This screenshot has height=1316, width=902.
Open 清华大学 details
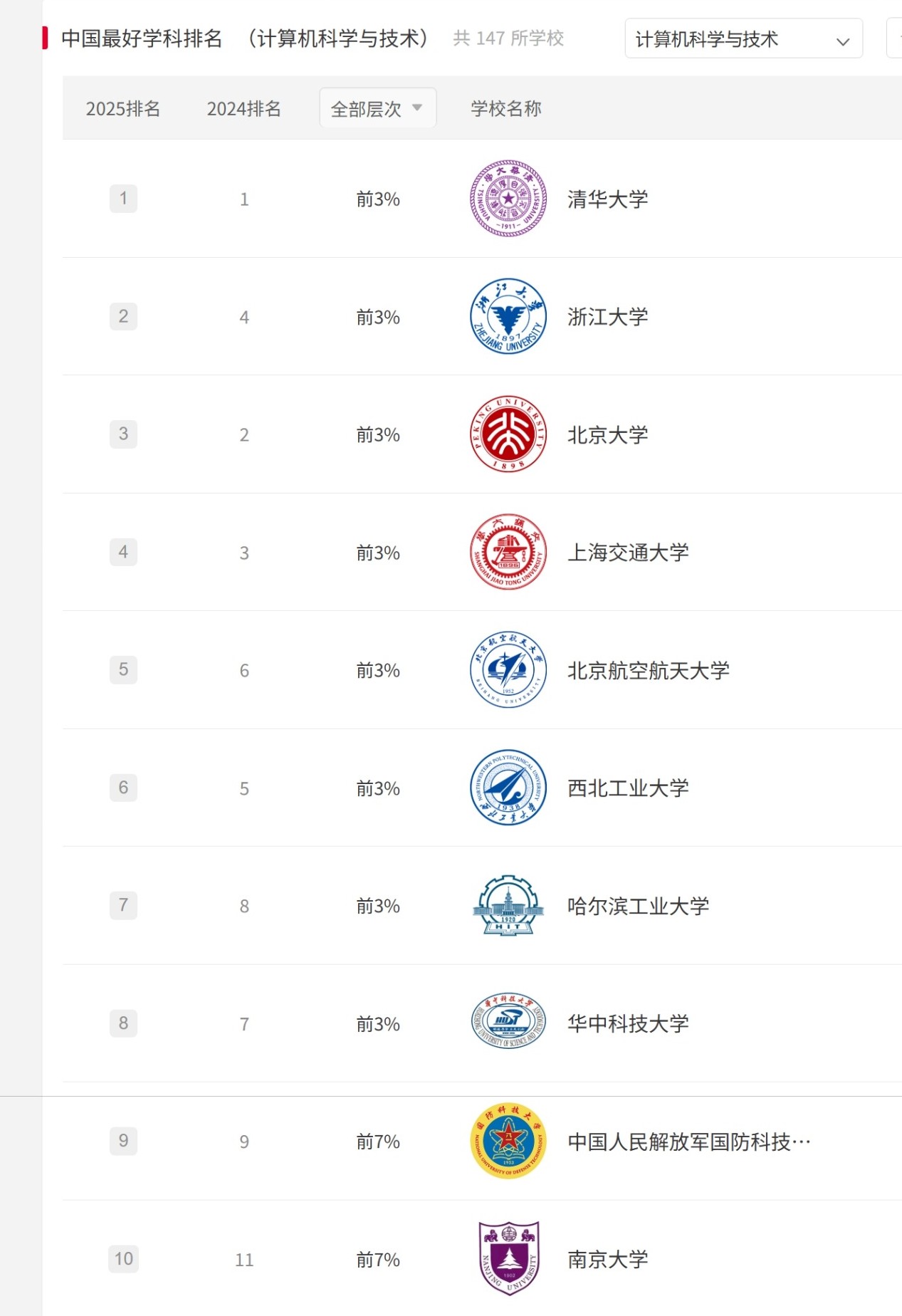point(607,199)
